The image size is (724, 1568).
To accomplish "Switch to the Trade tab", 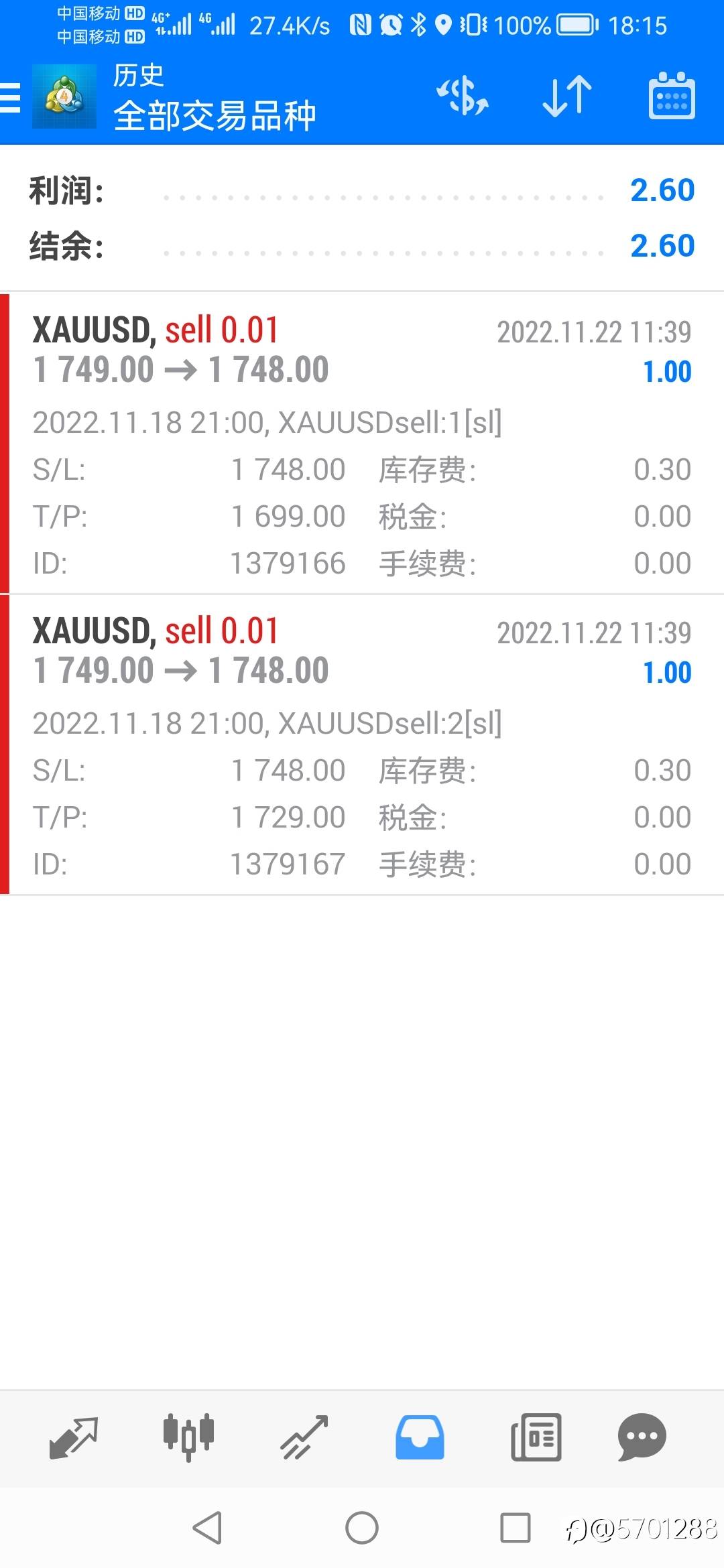I will tap(304, 1437).
